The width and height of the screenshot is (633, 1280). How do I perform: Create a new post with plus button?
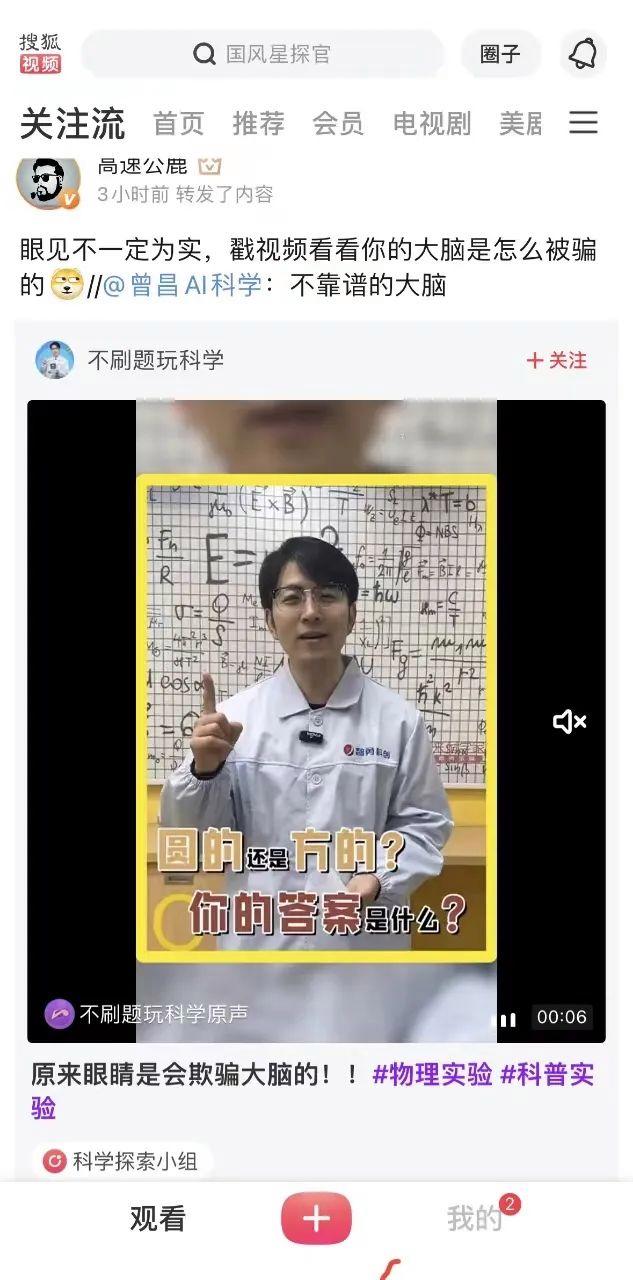point(316,1218)
